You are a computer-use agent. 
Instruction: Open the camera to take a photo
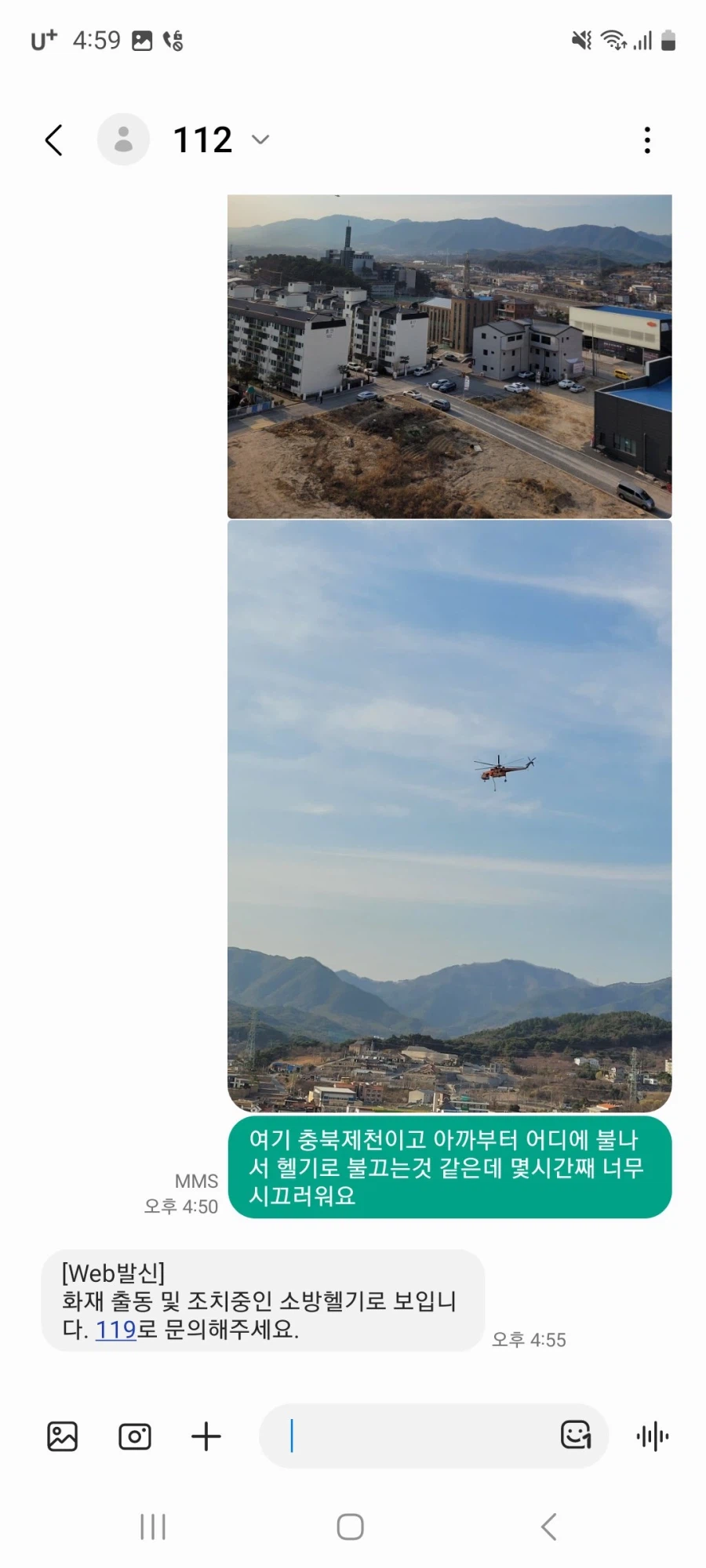click(135, 1436)
